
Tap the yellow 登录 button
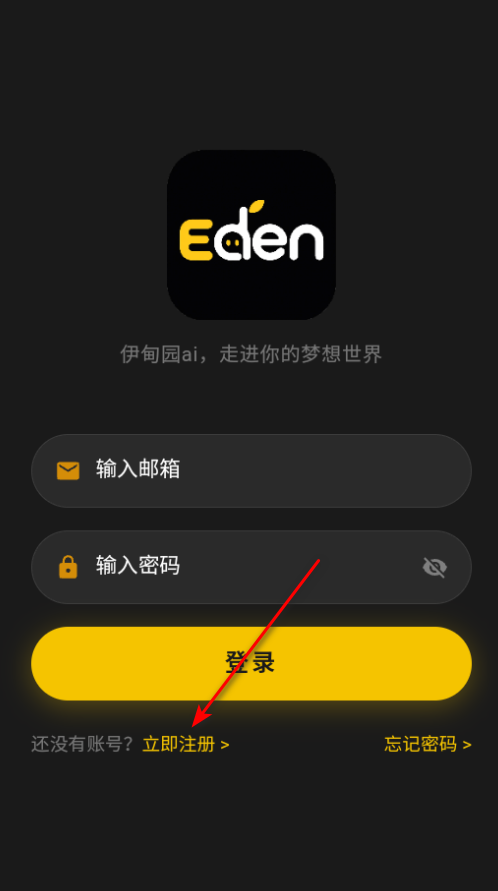(x=251, y=663)
